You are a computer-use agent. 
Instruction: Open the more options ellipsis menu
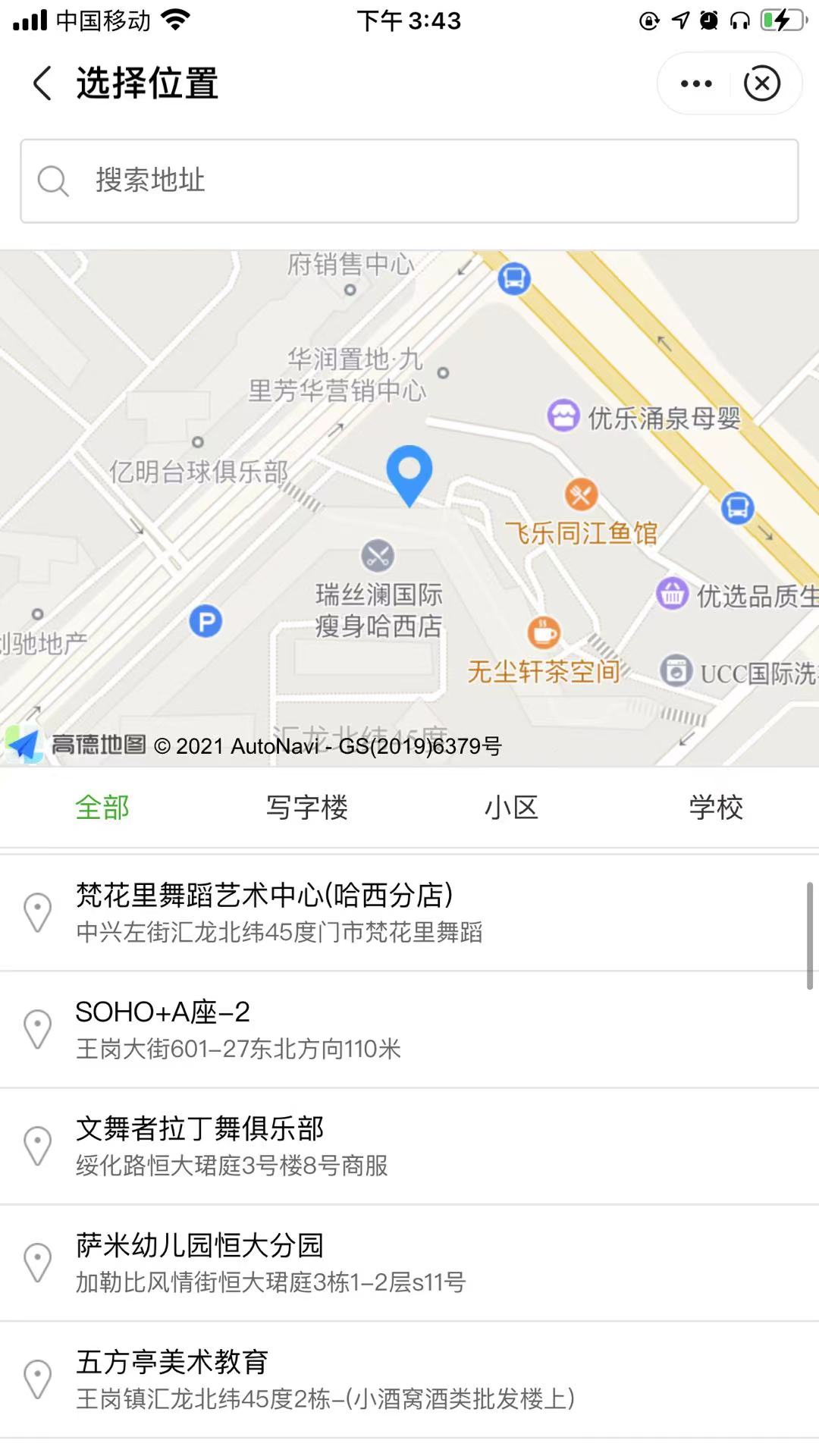click(x=695, y=84)
